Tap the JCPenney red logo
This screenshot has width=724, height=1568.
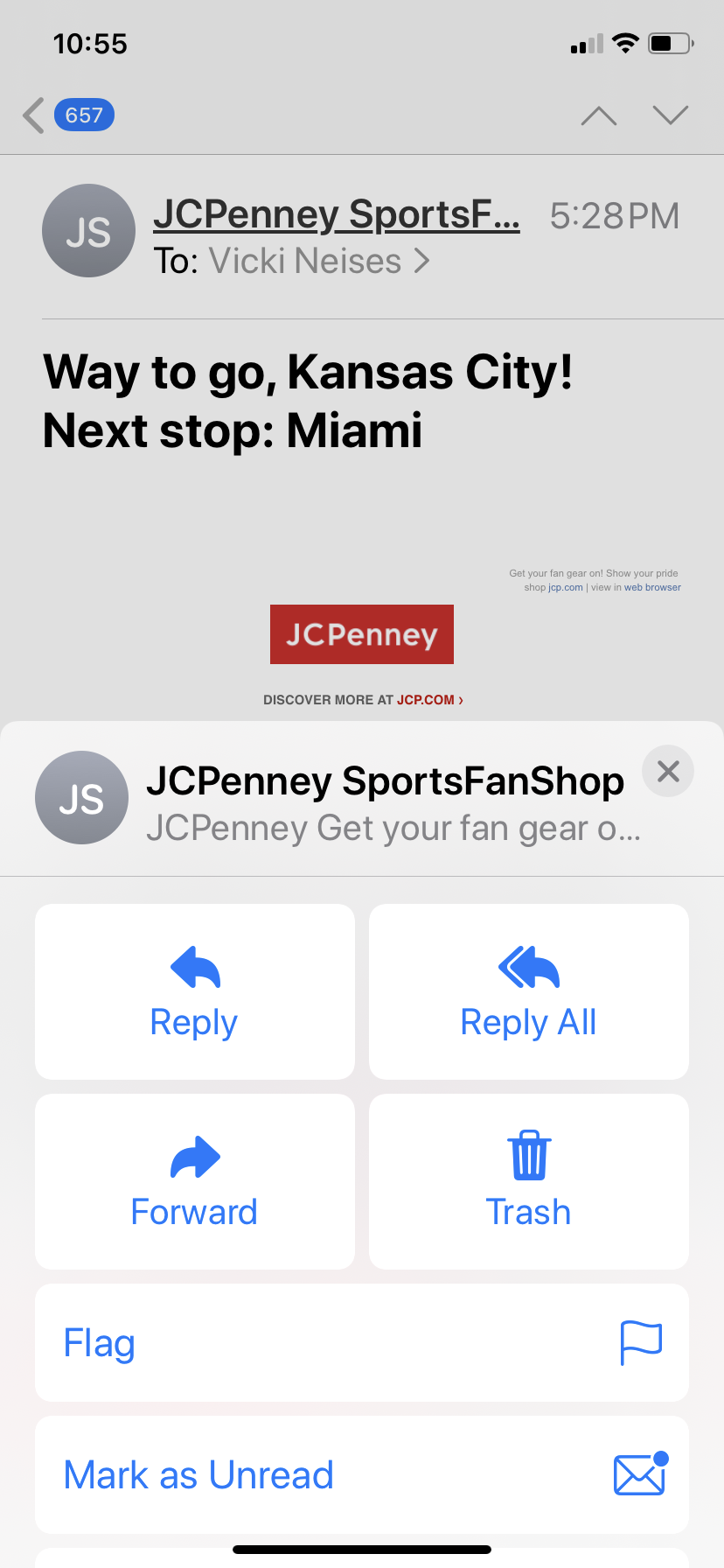(x=361, y=633)
